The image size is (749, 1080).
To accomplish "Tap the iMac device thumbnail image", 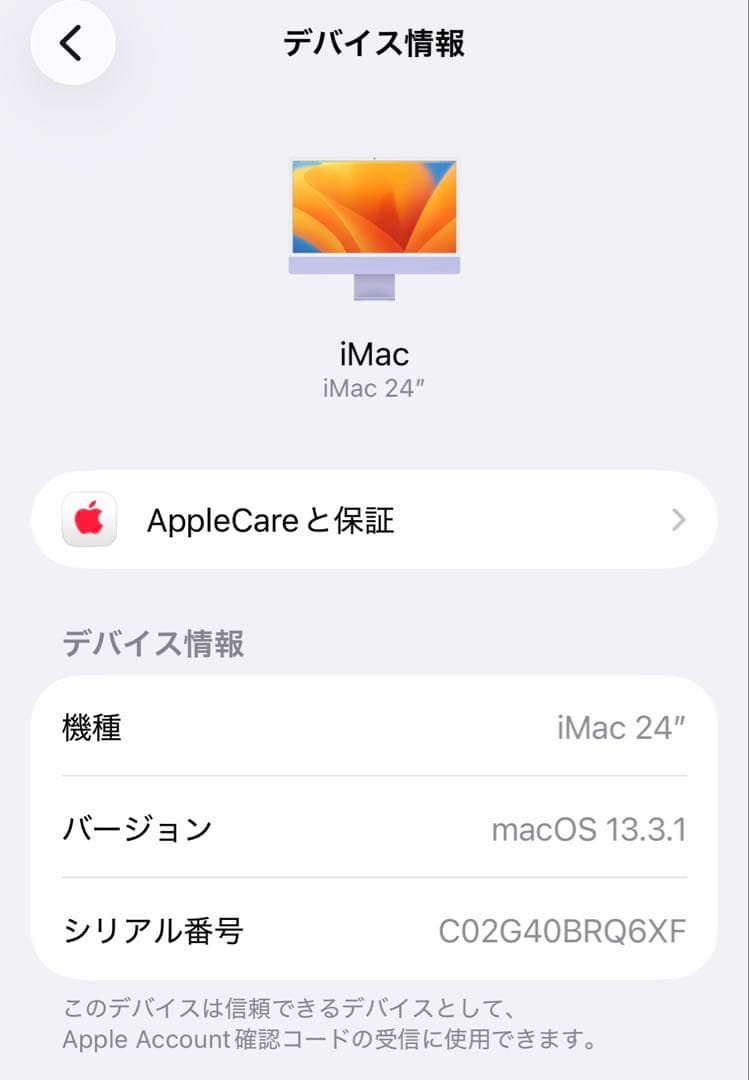I will (374, 225).
